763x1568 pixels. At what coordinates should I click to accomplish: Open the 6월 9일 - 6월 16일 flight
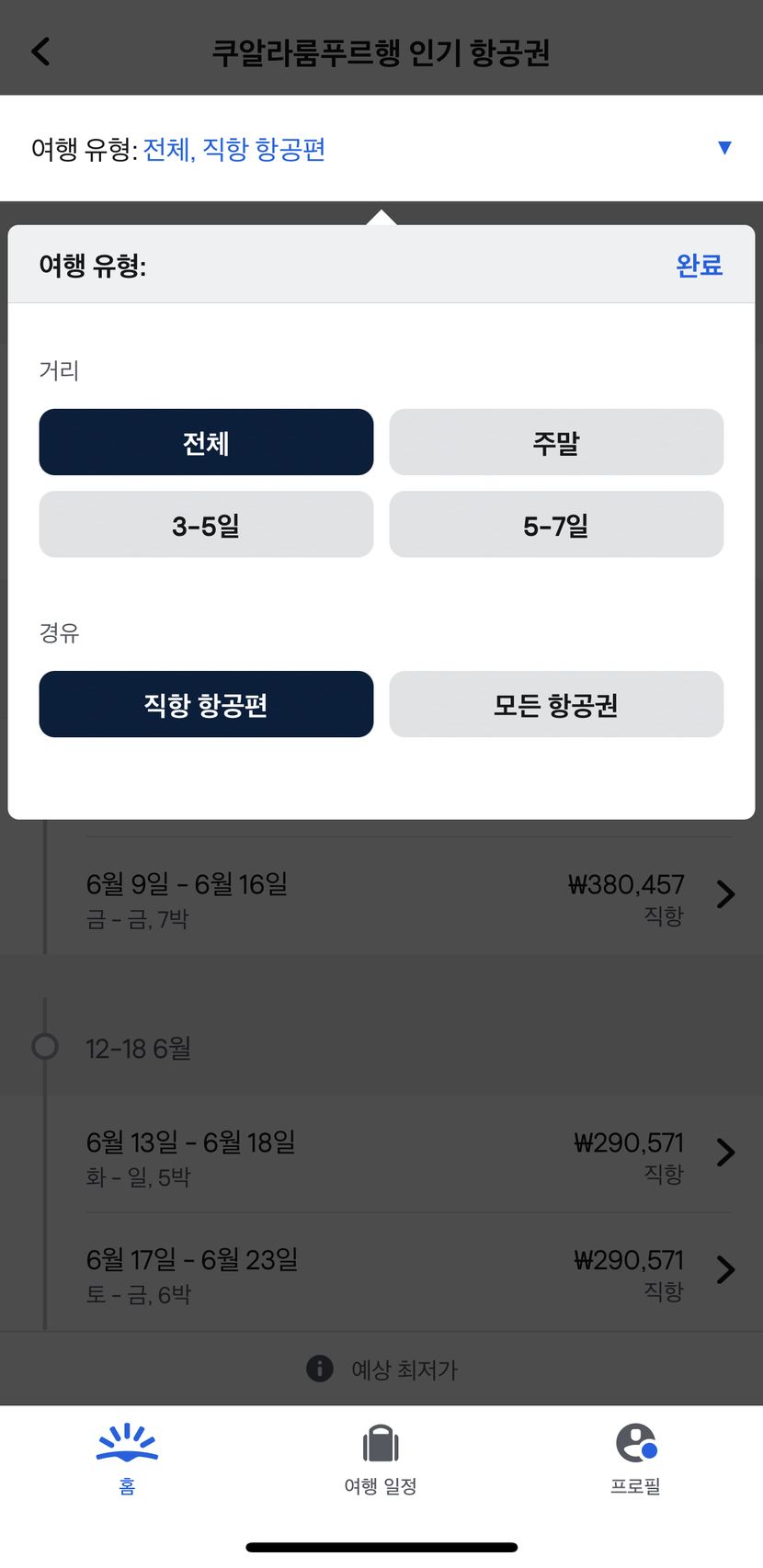tap(409, 895)
